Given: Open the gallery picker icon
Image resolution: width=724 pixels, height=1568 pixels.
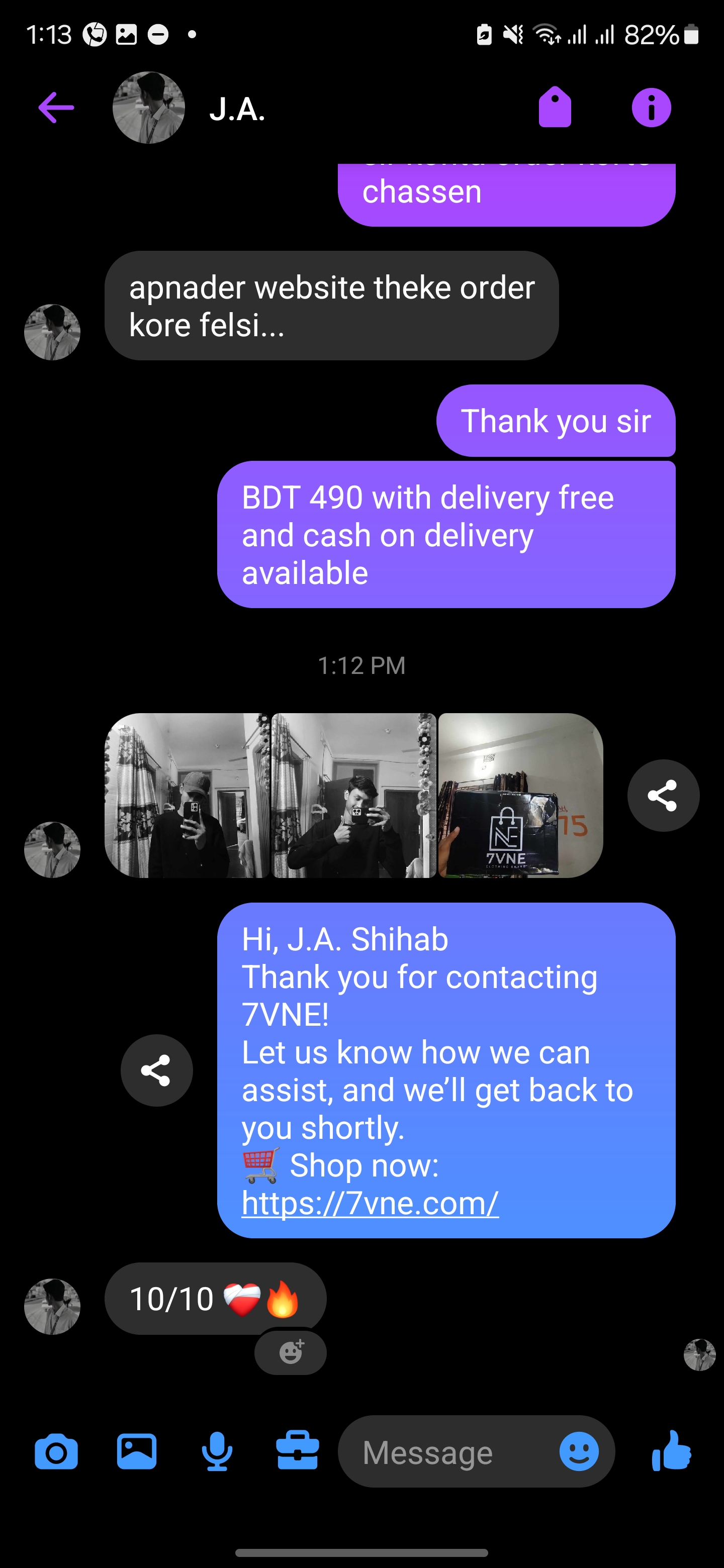Looking at the screenshot, I should click(x=136, y=1452).
